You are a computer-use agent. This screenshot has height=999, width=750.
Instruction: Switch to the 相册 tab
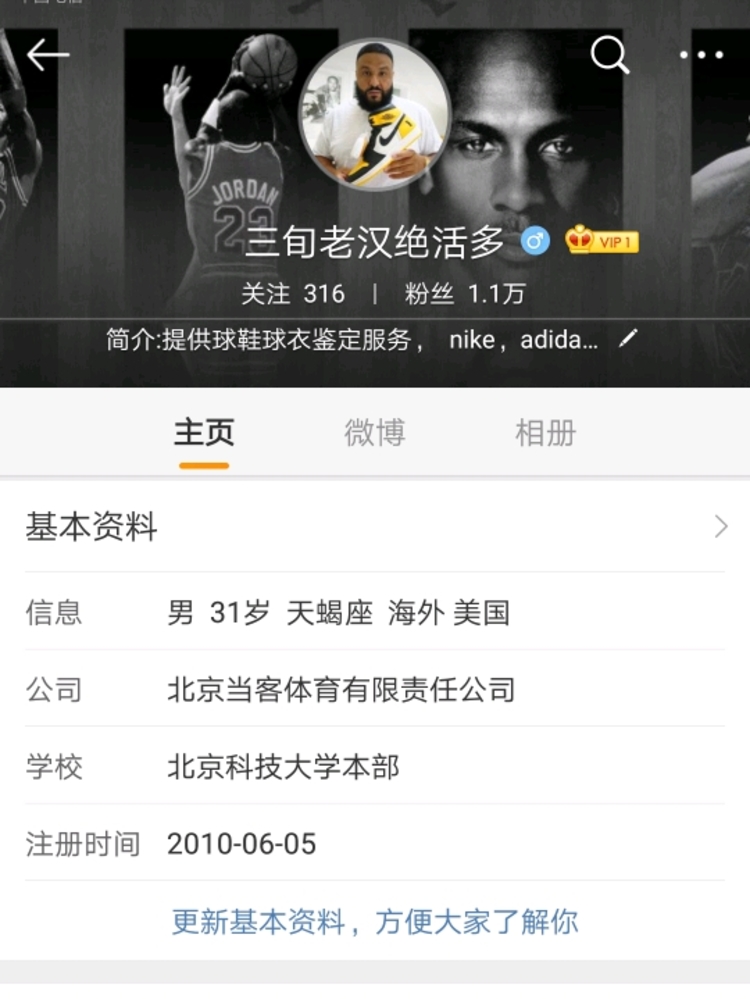pyautogui.click(x=545, y=433)
